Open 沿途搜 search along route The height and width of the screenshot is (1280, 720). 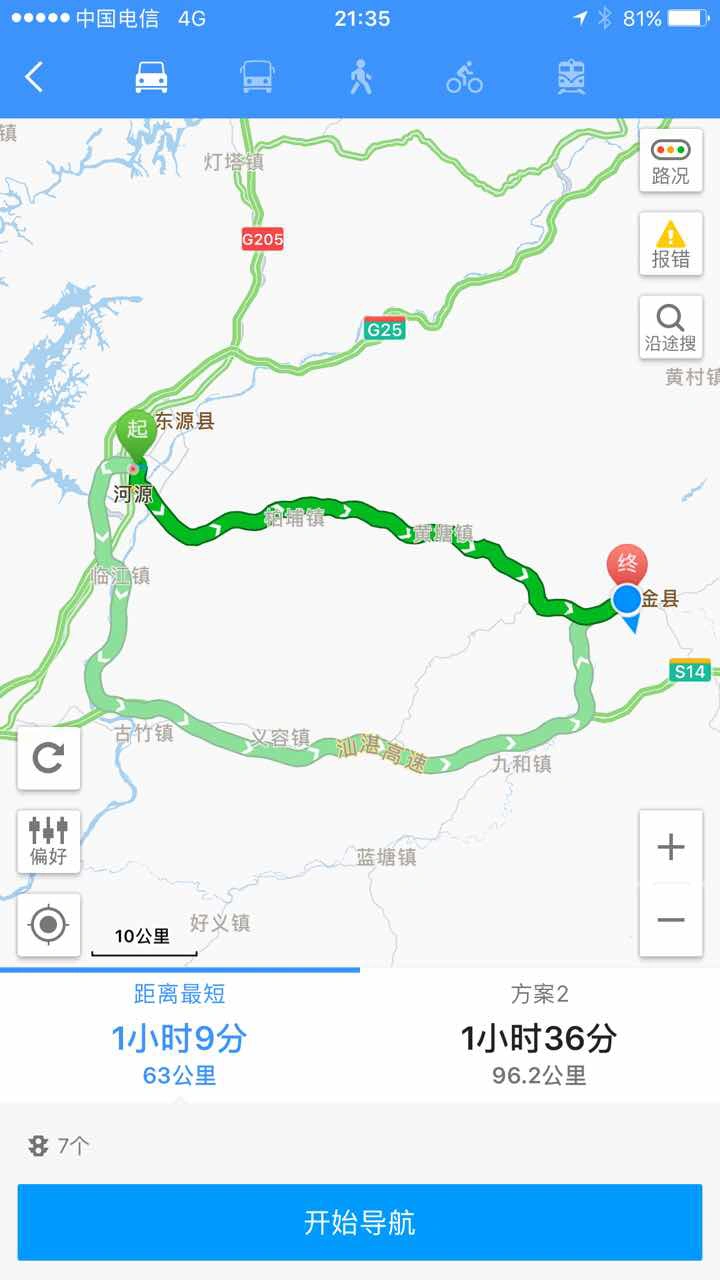670,329
